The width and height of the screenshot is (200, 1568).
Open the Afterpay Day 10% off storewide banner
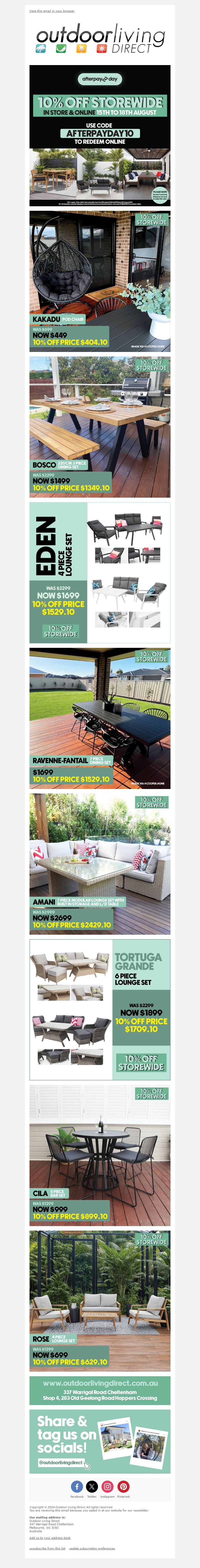100,135
